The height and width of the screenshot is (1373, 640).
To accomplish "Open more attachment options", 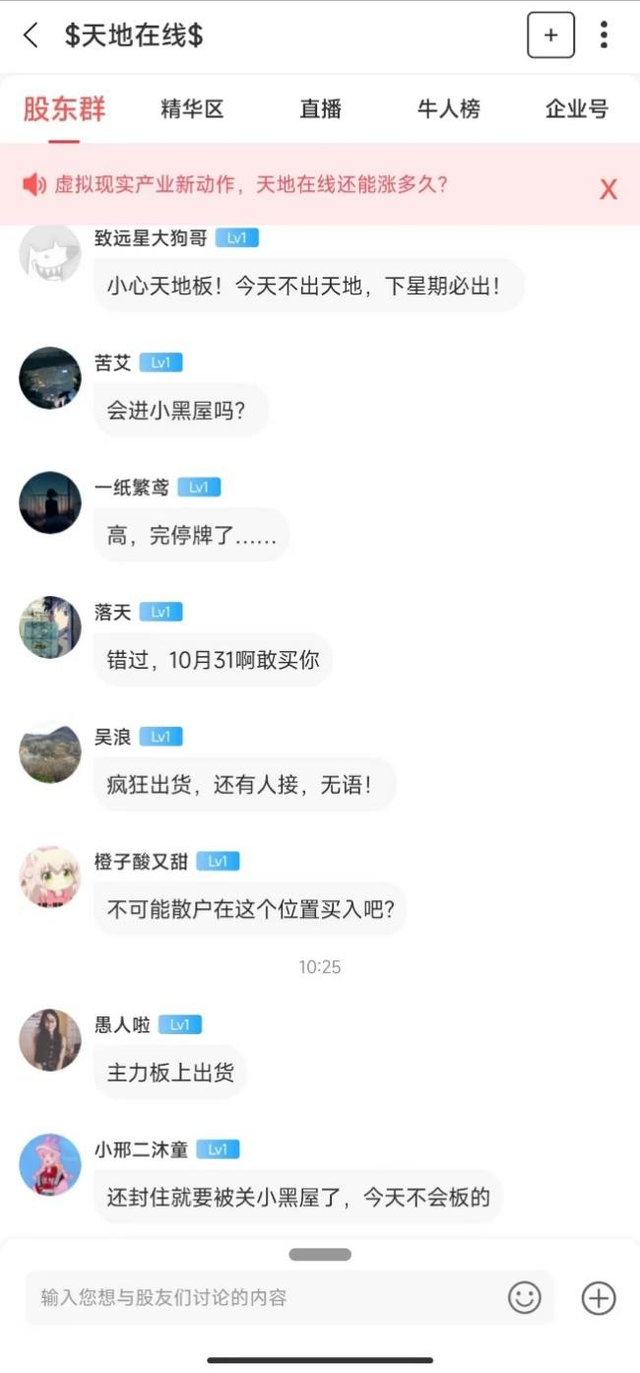I will (x=598, y=1298).
